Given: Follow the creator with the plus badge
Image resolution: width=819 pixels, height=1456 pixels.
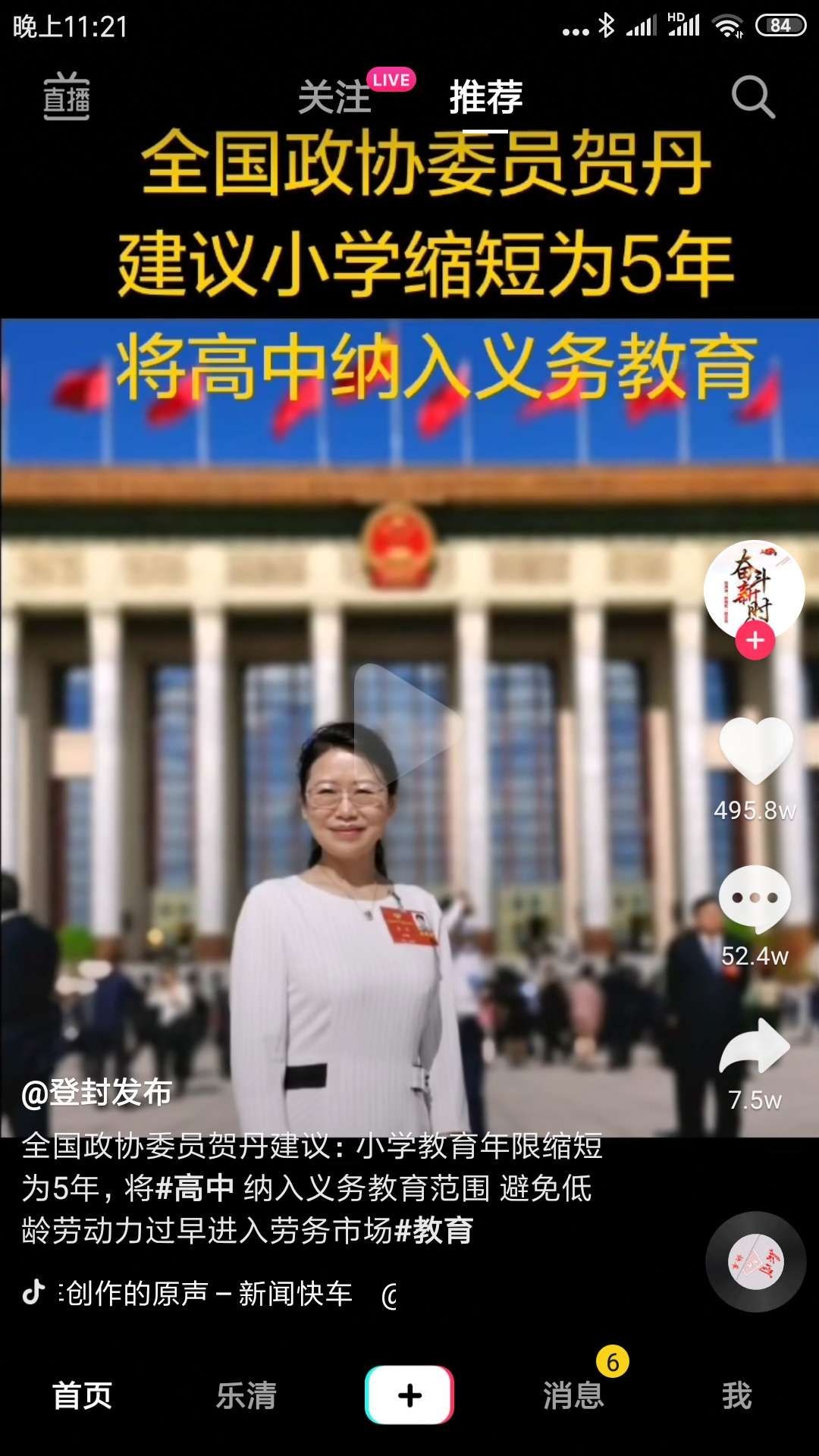Looking at the screenshot, I should point(755,641).
